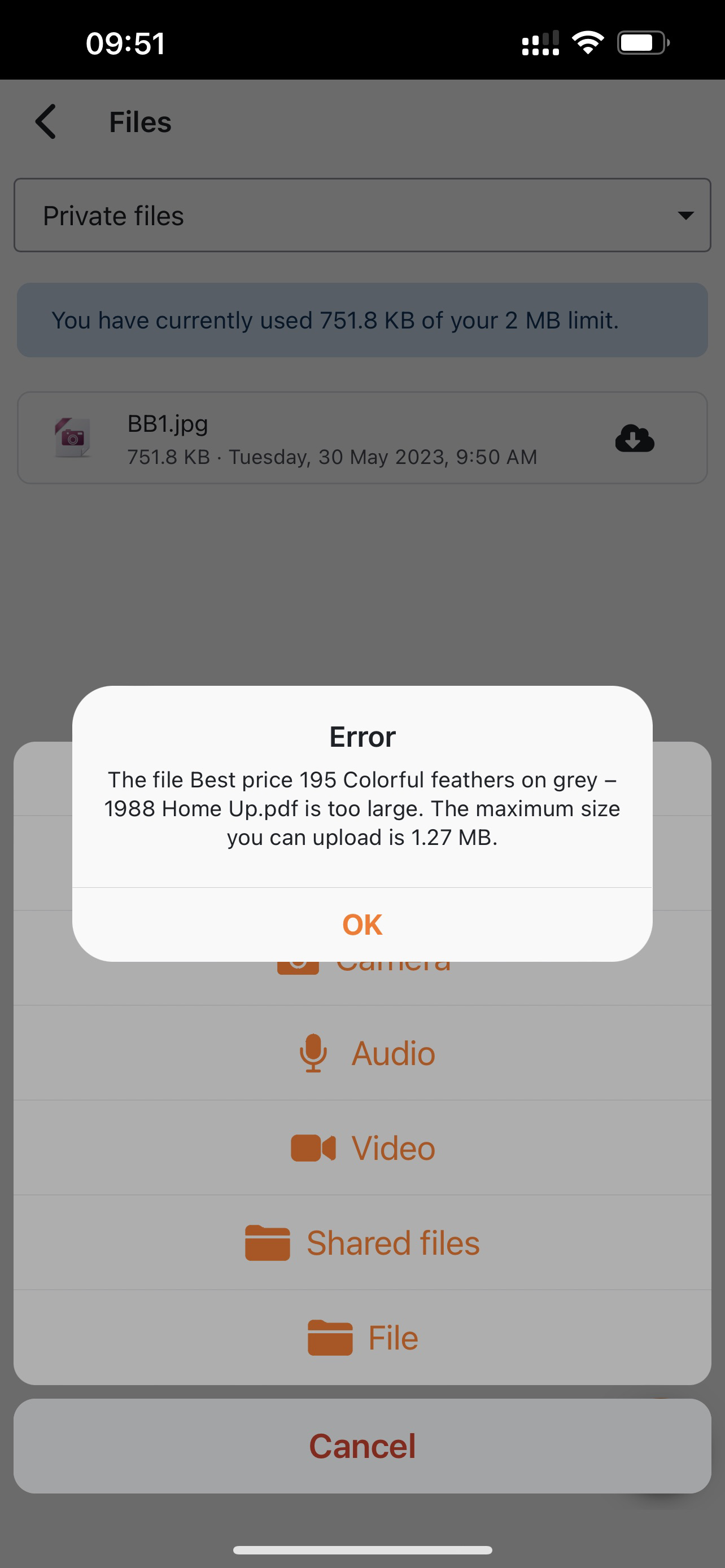Viewport: 725px width, 1568px height.
Task: Select Shared files option
Action: click(x=362, y=1242)
